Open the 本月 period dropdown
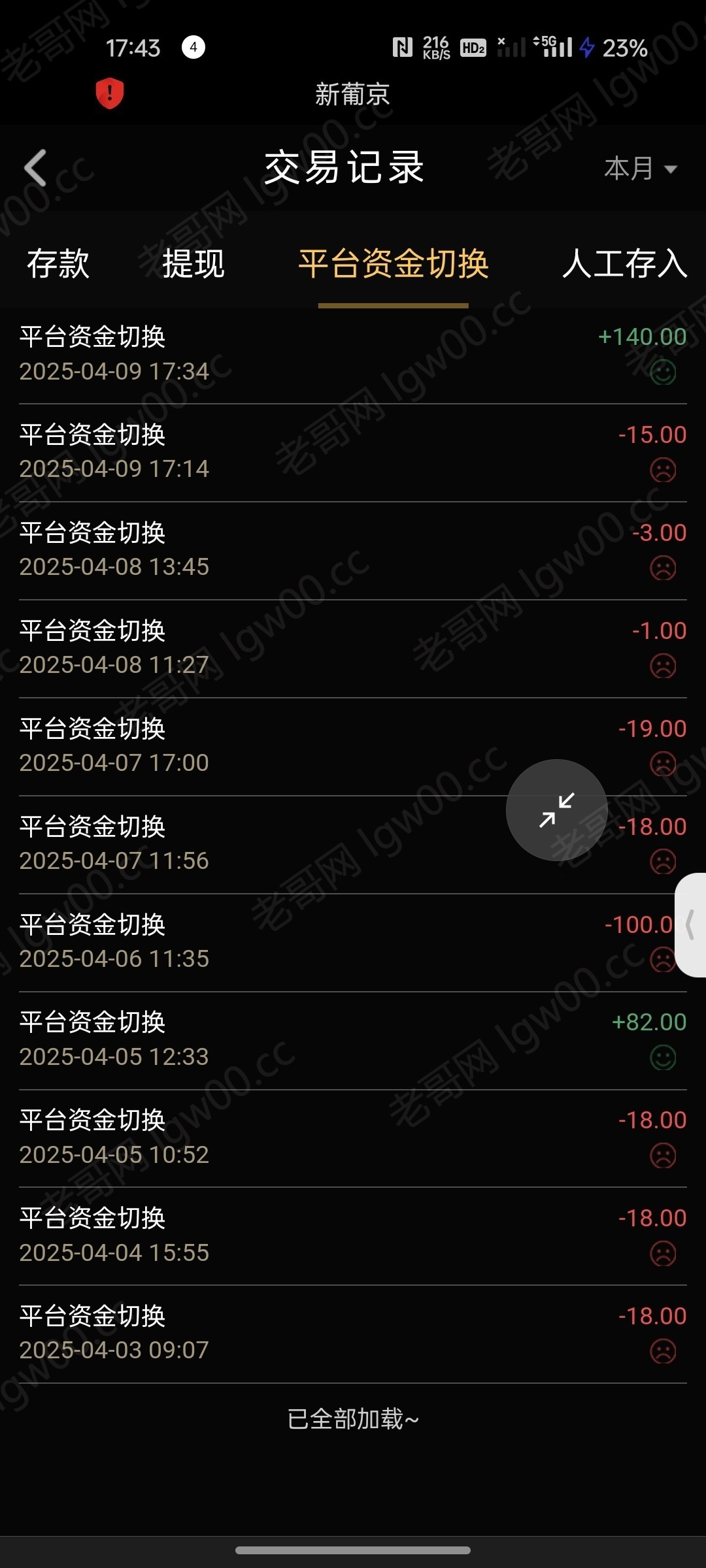Screen dimensions: 706x1568 coord(640,169)
